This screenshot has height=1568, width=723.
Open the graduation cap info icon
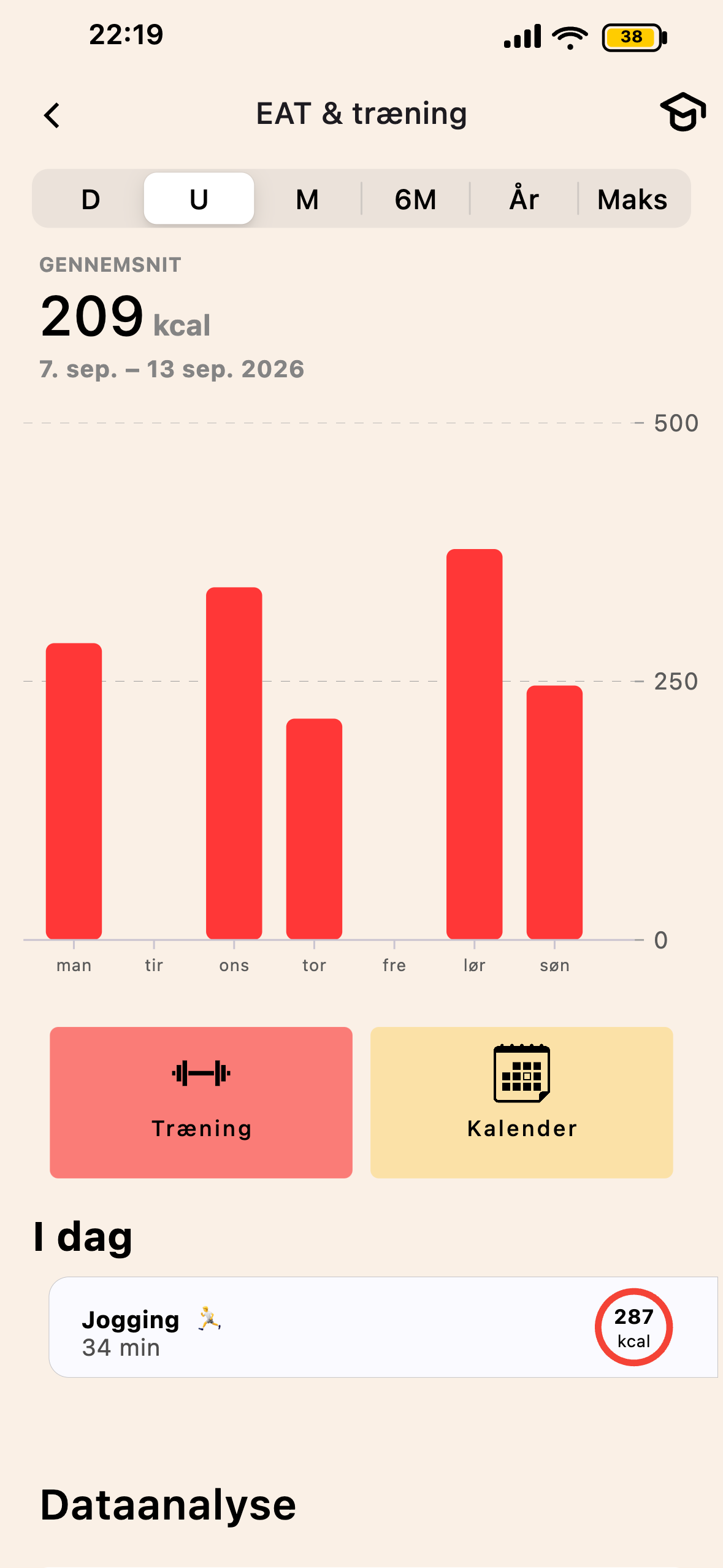(683, 112)
